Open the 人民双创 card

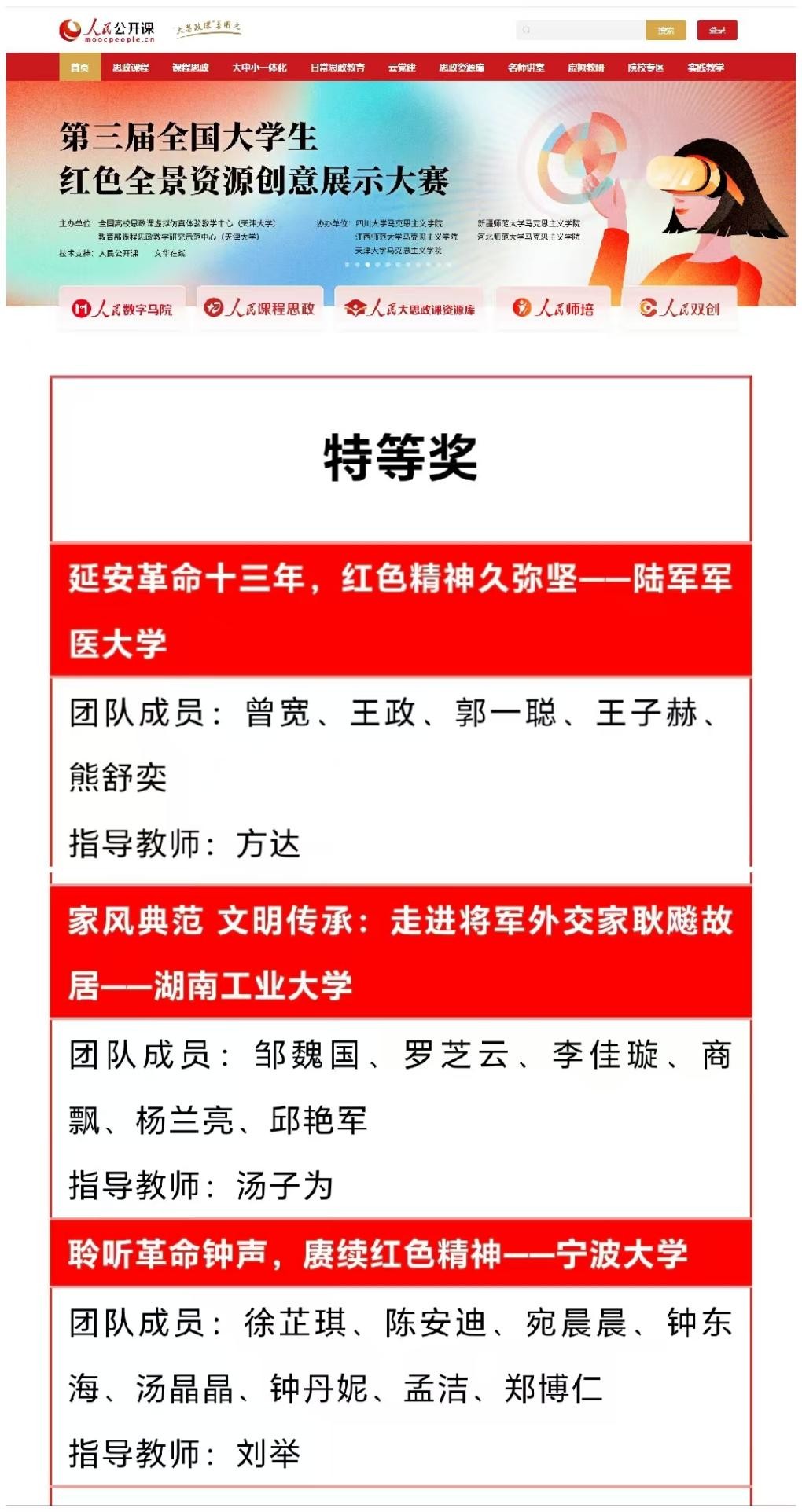(x=680, y=309)
